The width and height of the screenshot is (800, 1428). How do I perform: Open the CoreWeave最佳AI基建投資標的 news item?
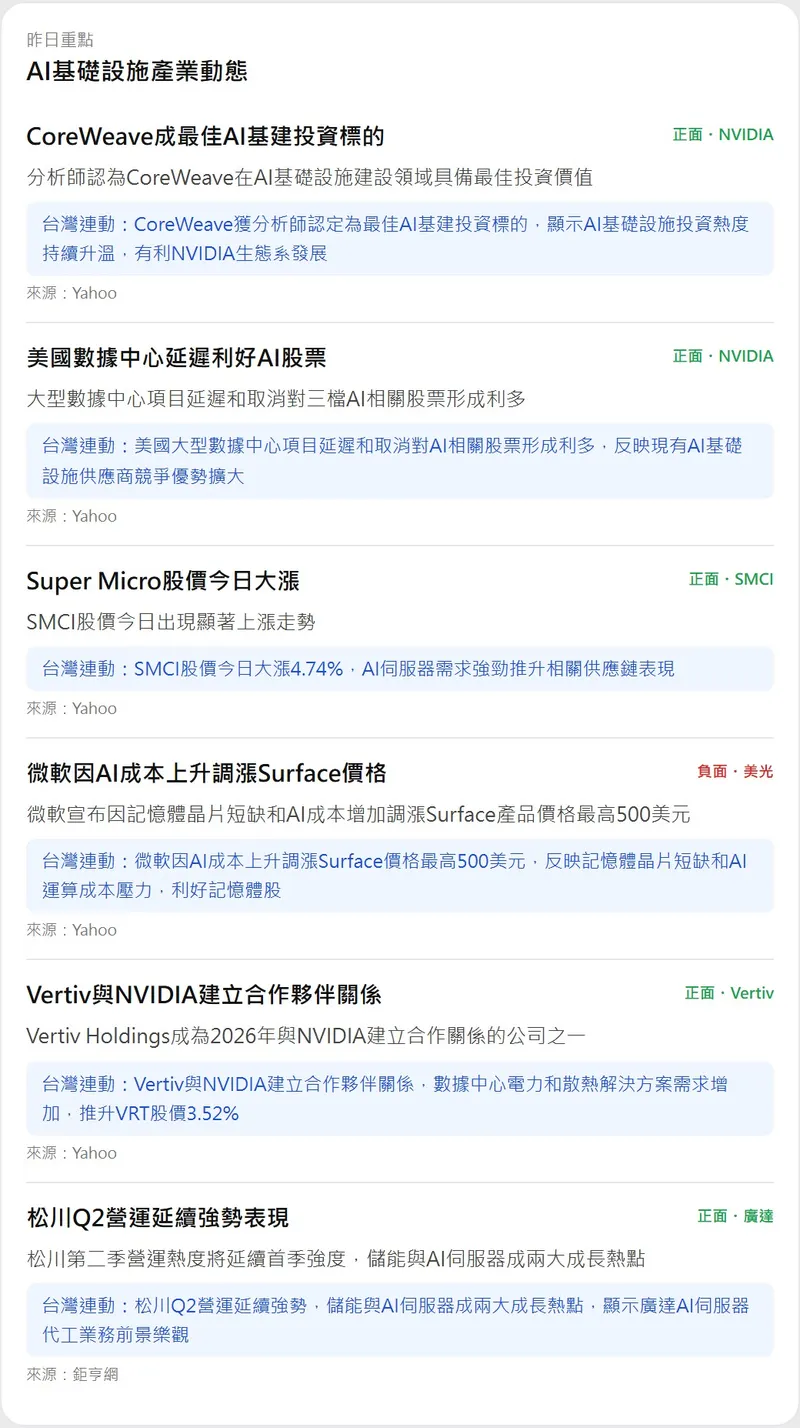click(205, 136)
